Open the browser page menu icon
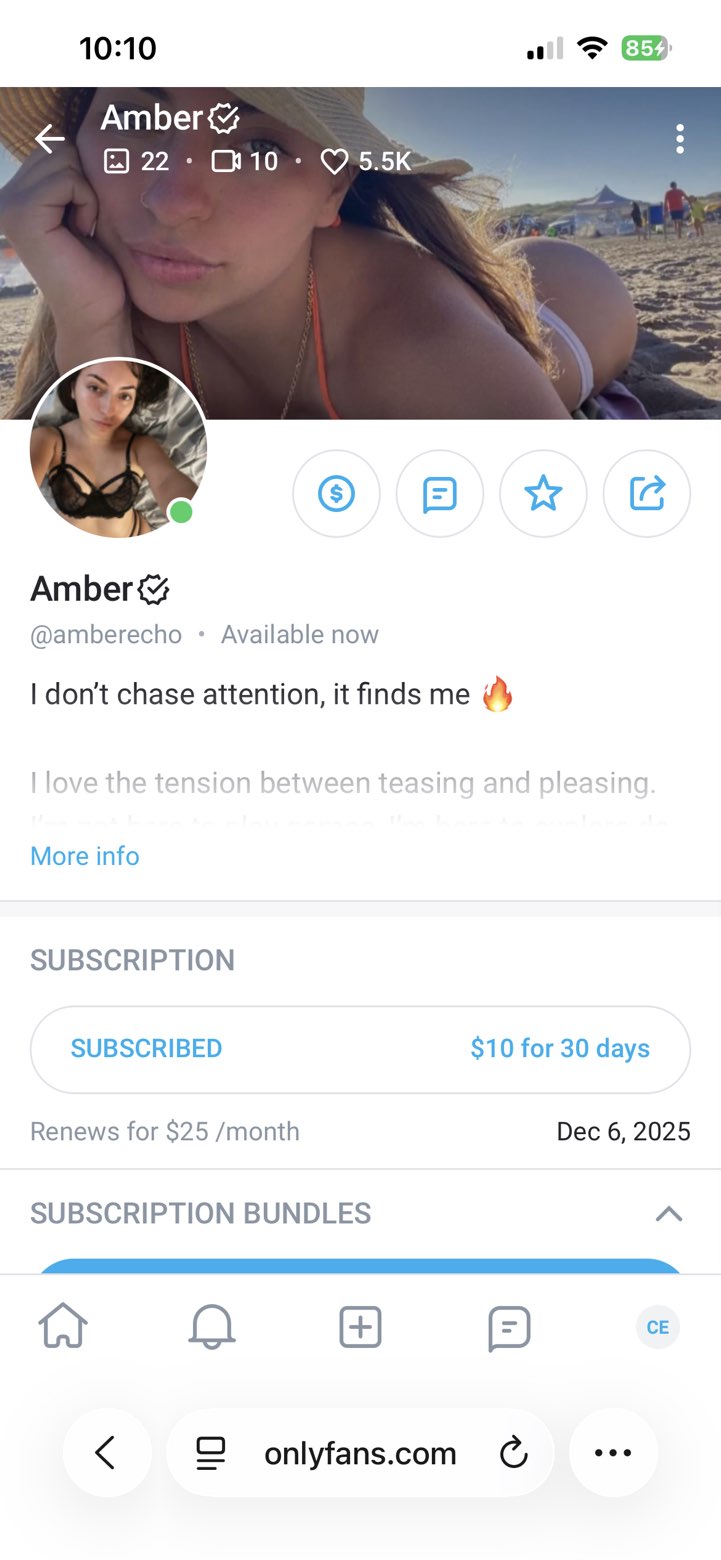 point(211,1453)
